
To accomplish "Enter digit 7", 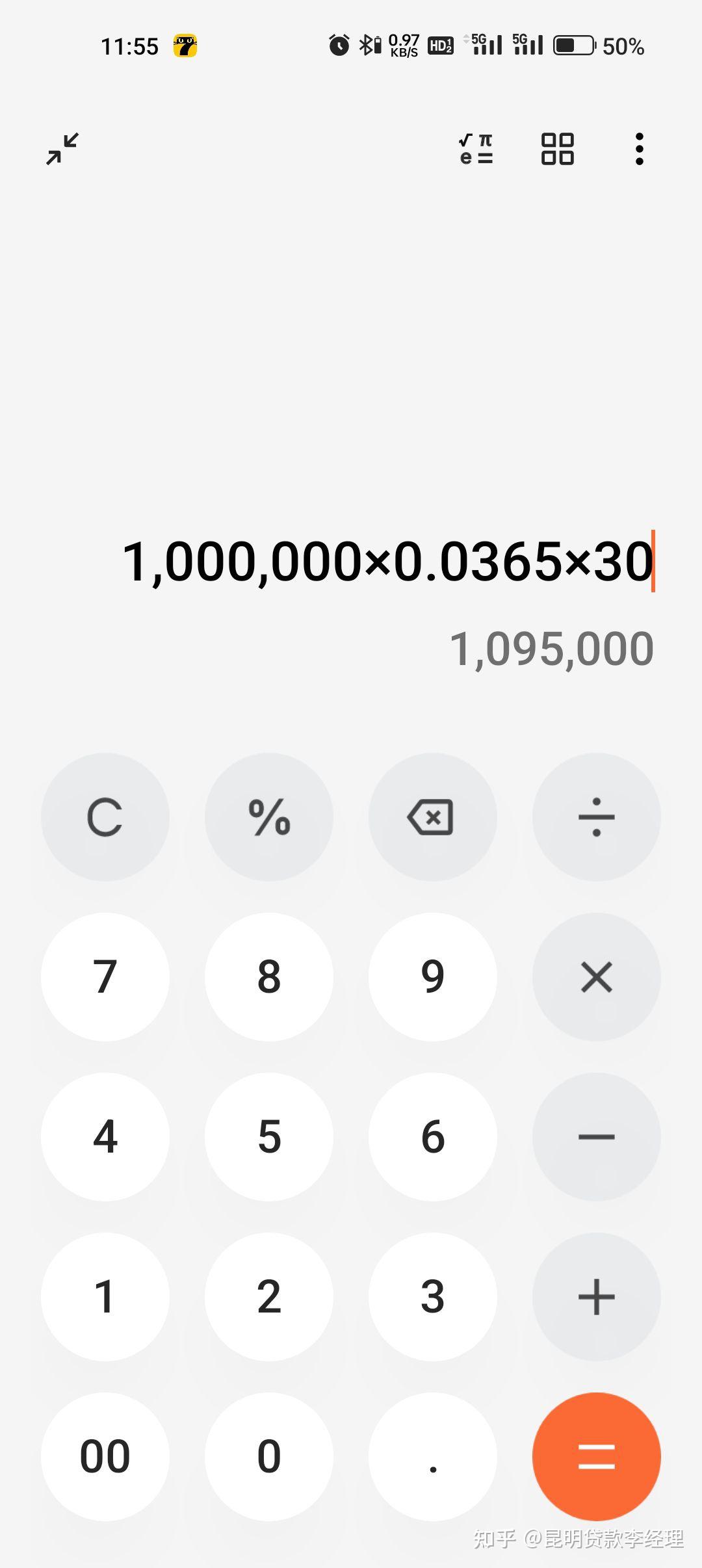I will [x=105, y=977].
